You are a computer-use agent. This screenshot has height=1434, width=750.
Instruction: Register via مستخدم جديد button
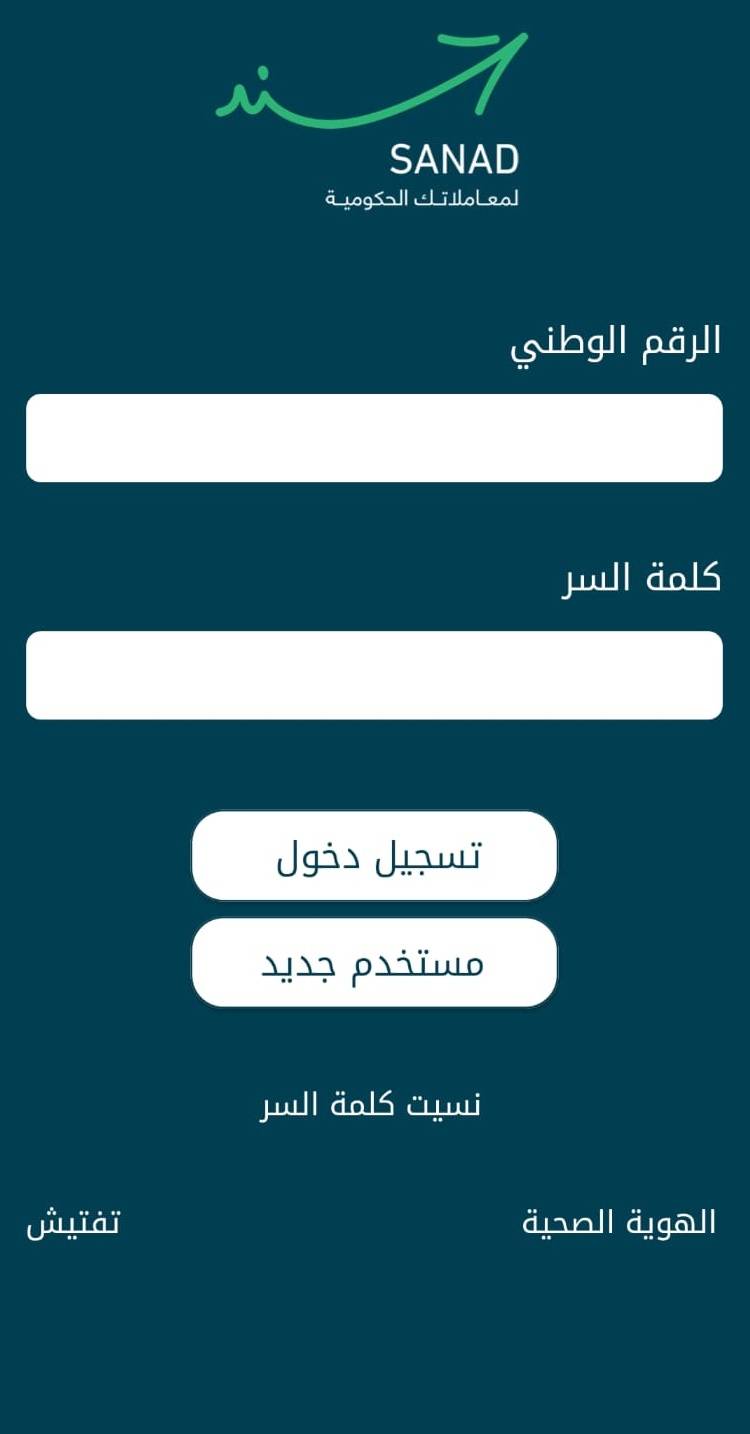coord(374,963)
